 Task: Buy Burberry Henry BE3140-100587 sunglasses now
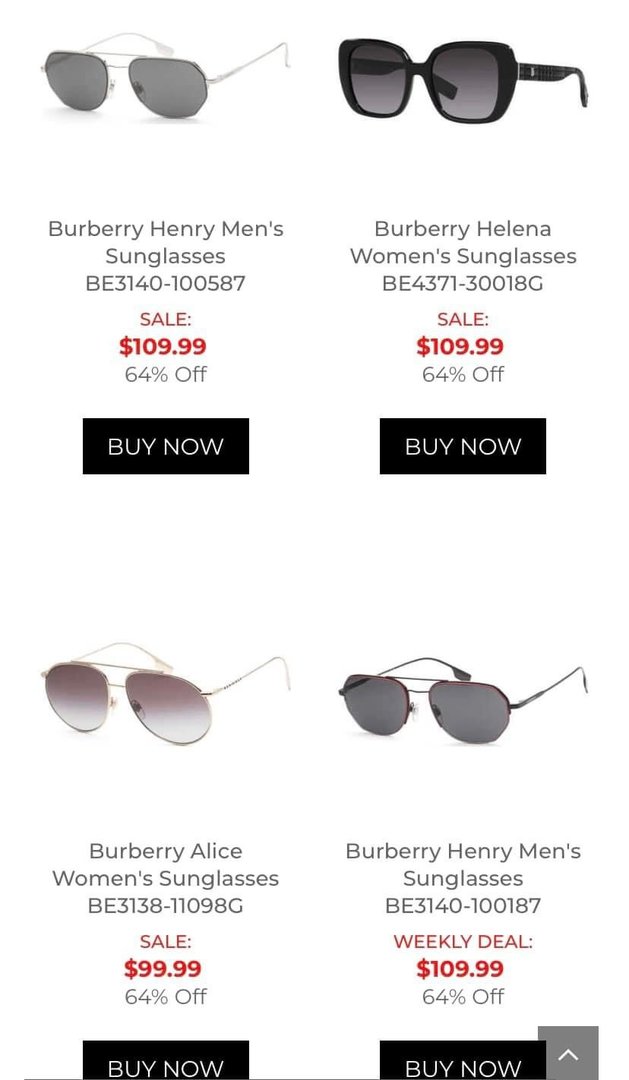tap(165, 446)
